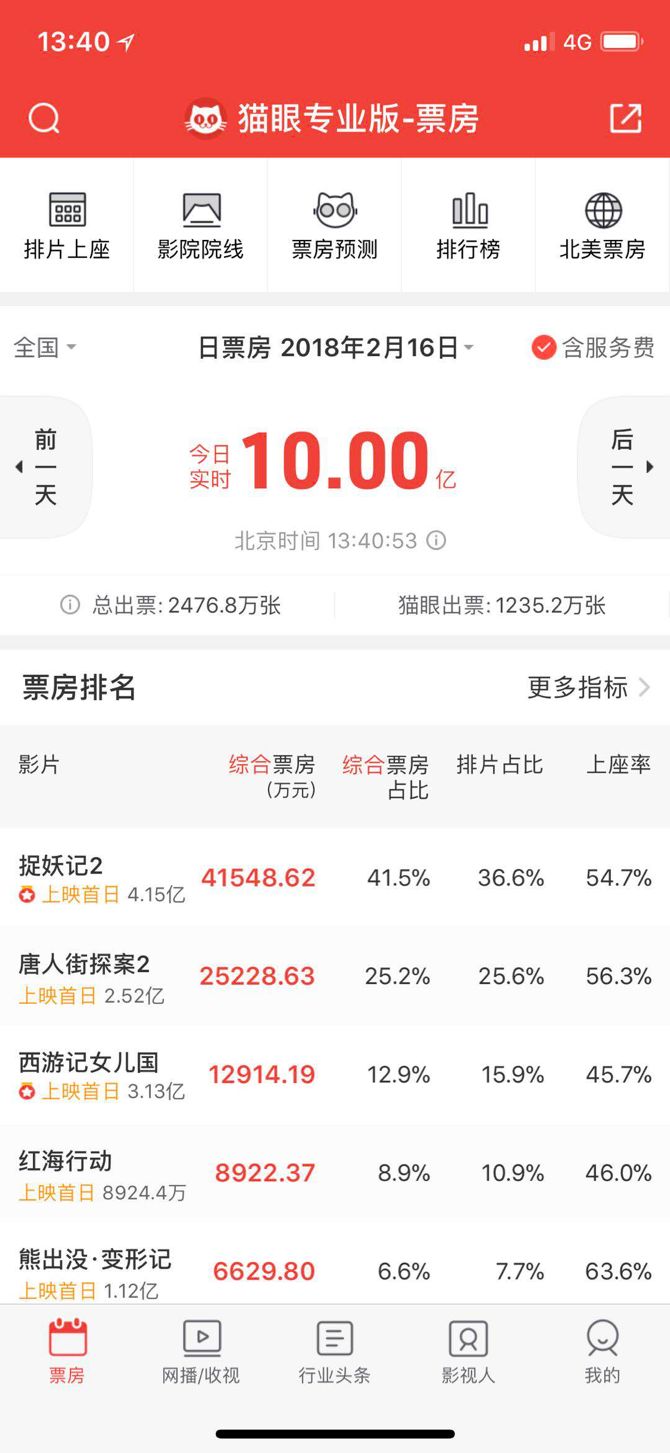Open the 唐人街探案2 box office row
The height and width of the screenshot is (1453, 670).
[335, 976]
